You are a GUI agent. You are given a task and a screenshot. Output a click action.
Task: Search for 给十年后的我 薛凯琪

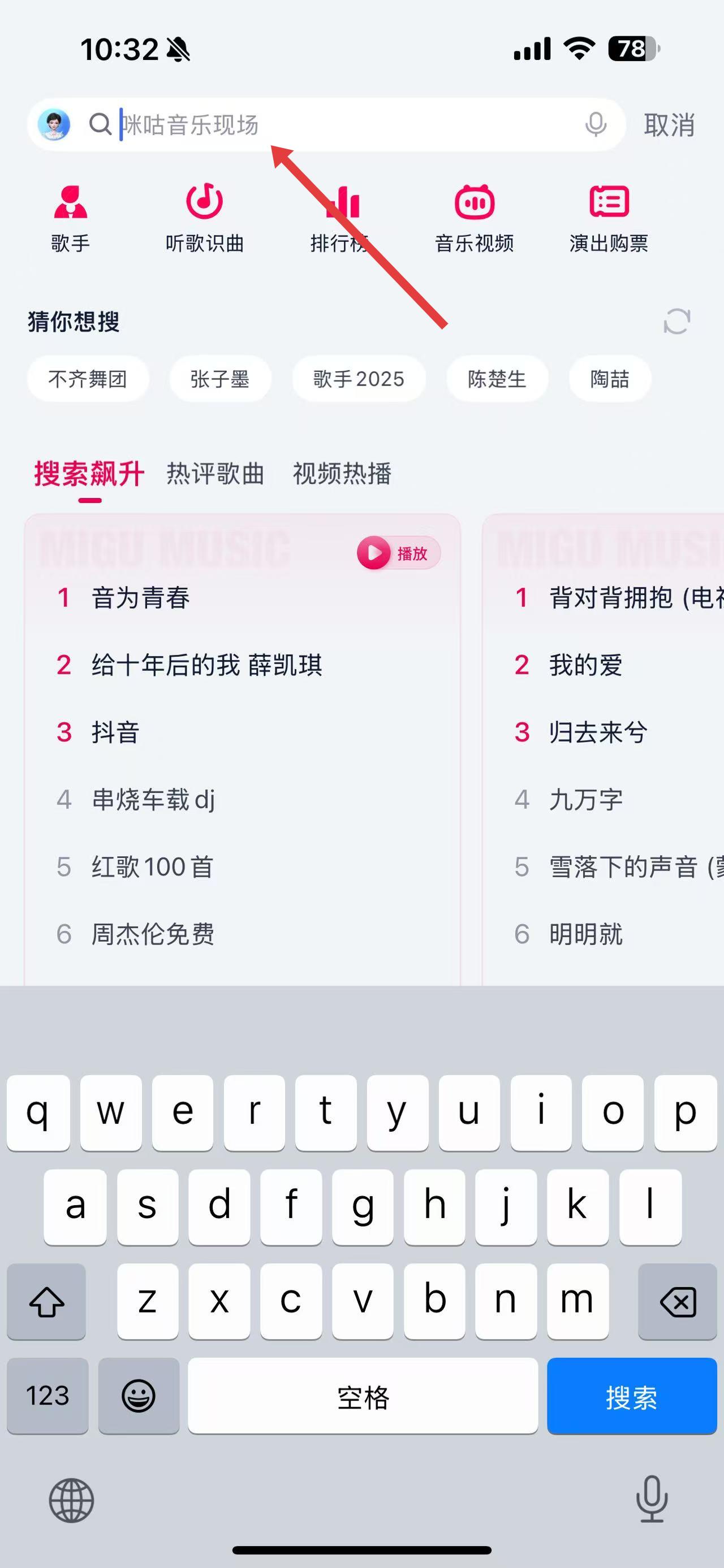tap(206, 665)
